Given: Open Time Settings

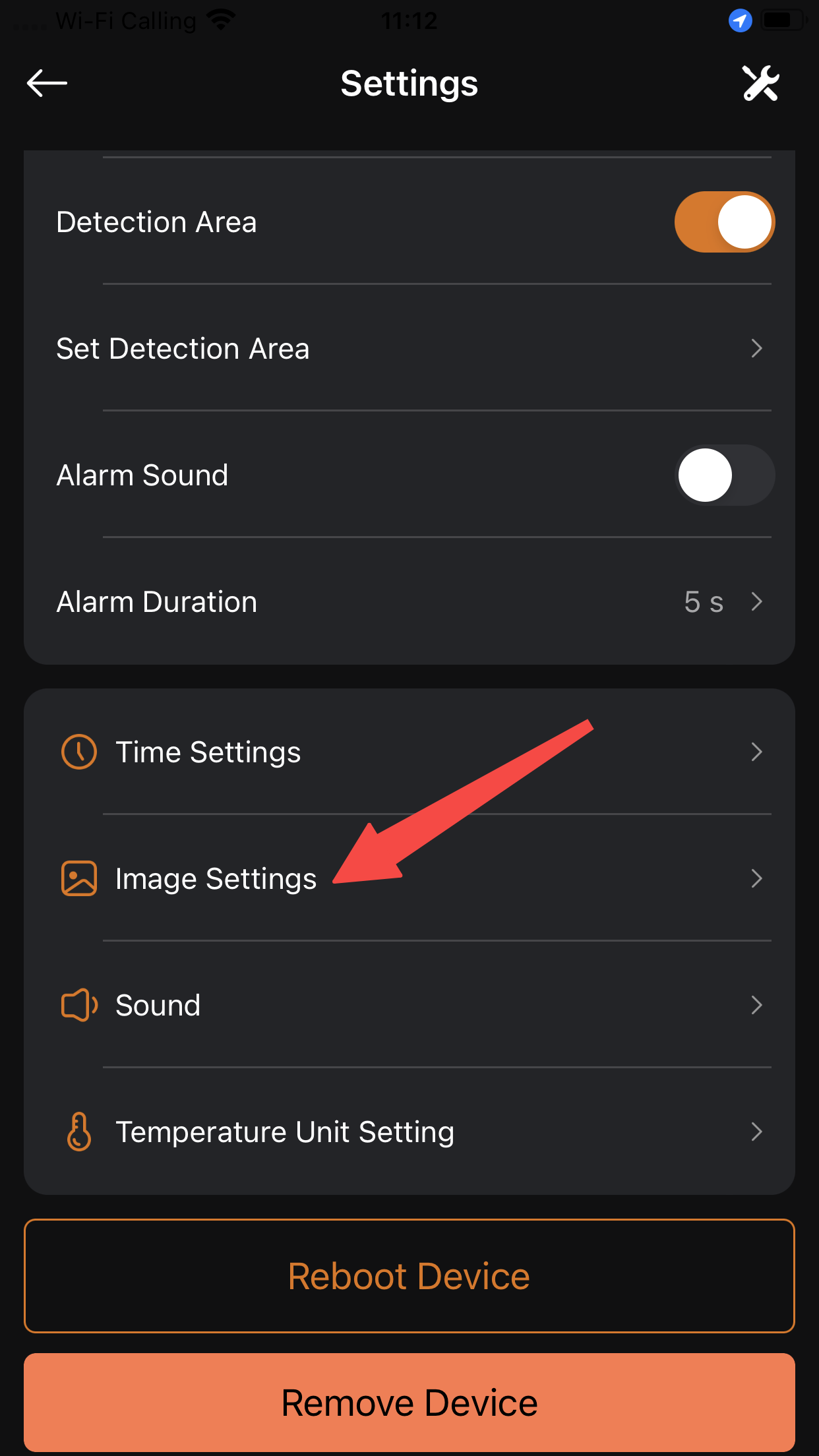Looking at the screenshot, I should pyautogui.click(x=409, y=752).
